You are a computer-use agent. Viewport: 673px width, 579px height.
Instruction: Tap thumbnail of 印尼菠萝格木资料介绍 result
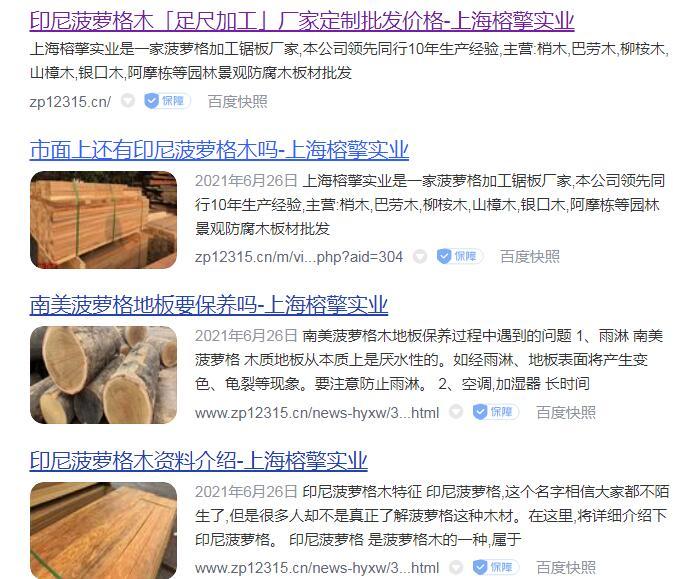[103, 530]
